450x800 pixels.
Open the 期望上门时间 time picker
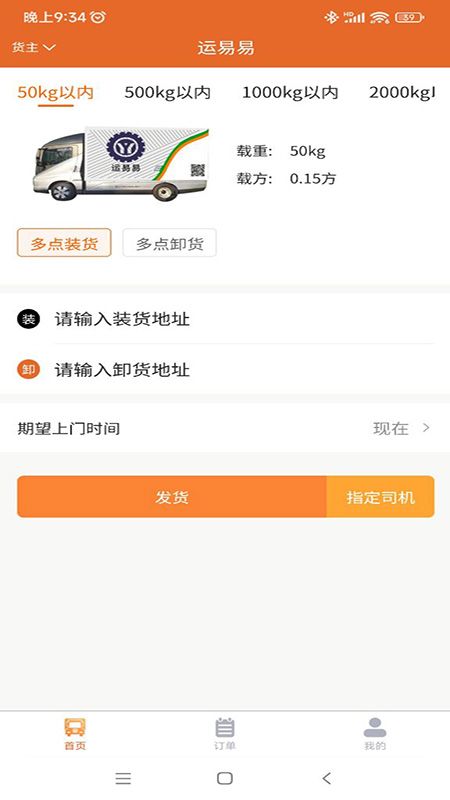[225, 428]
